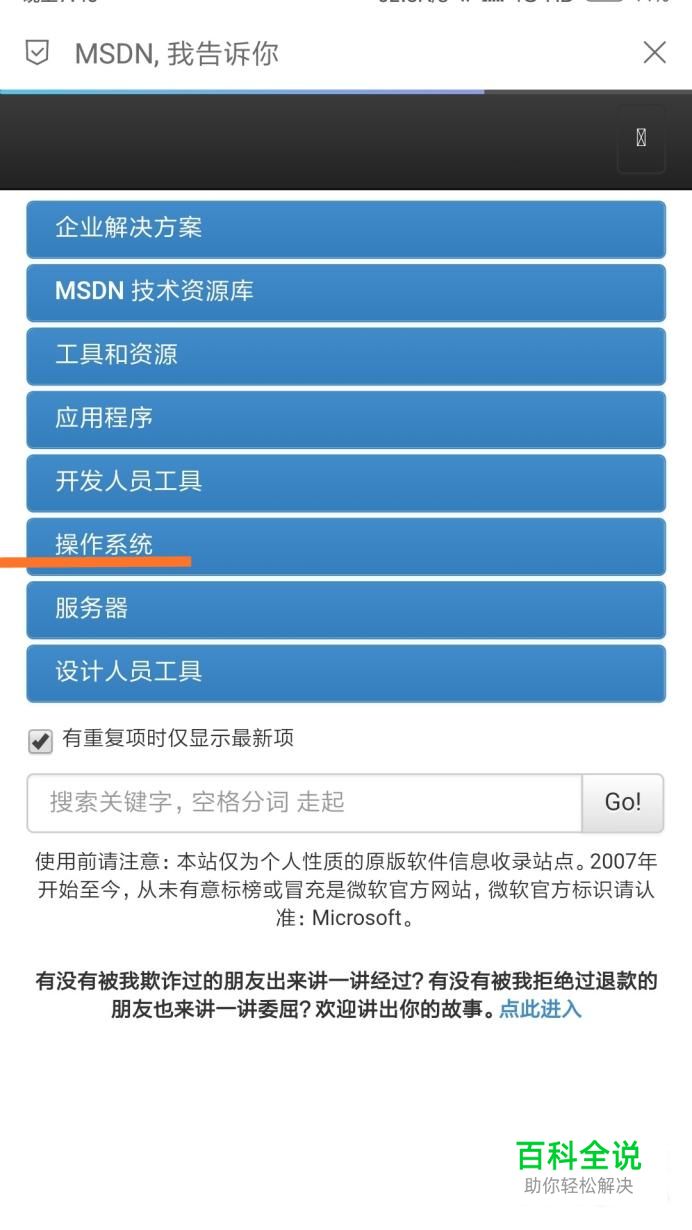Tap the security shield icon beside the title
This screenshot has width=692, height=1230.
click(37, 53)
